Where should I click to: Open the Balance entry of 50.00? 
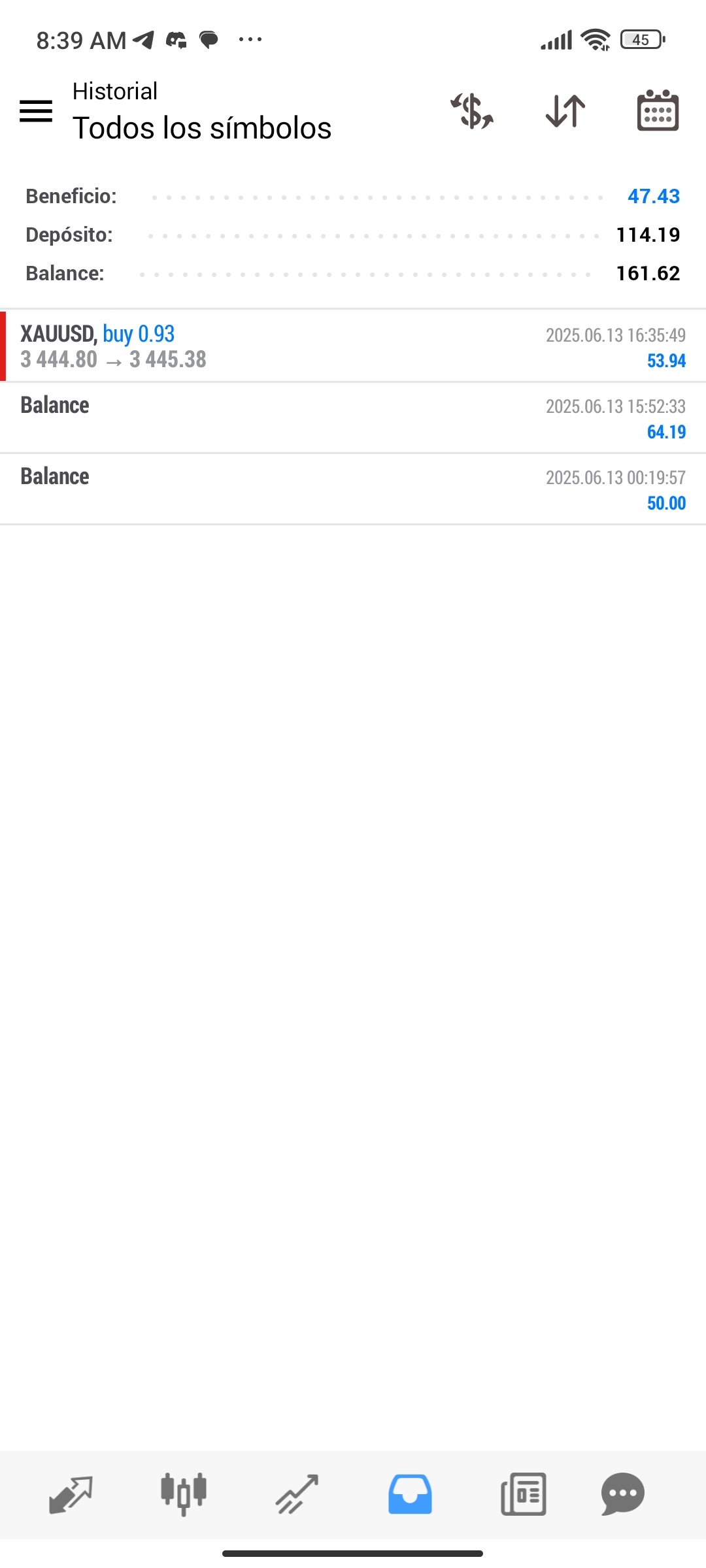pos(353,489)
